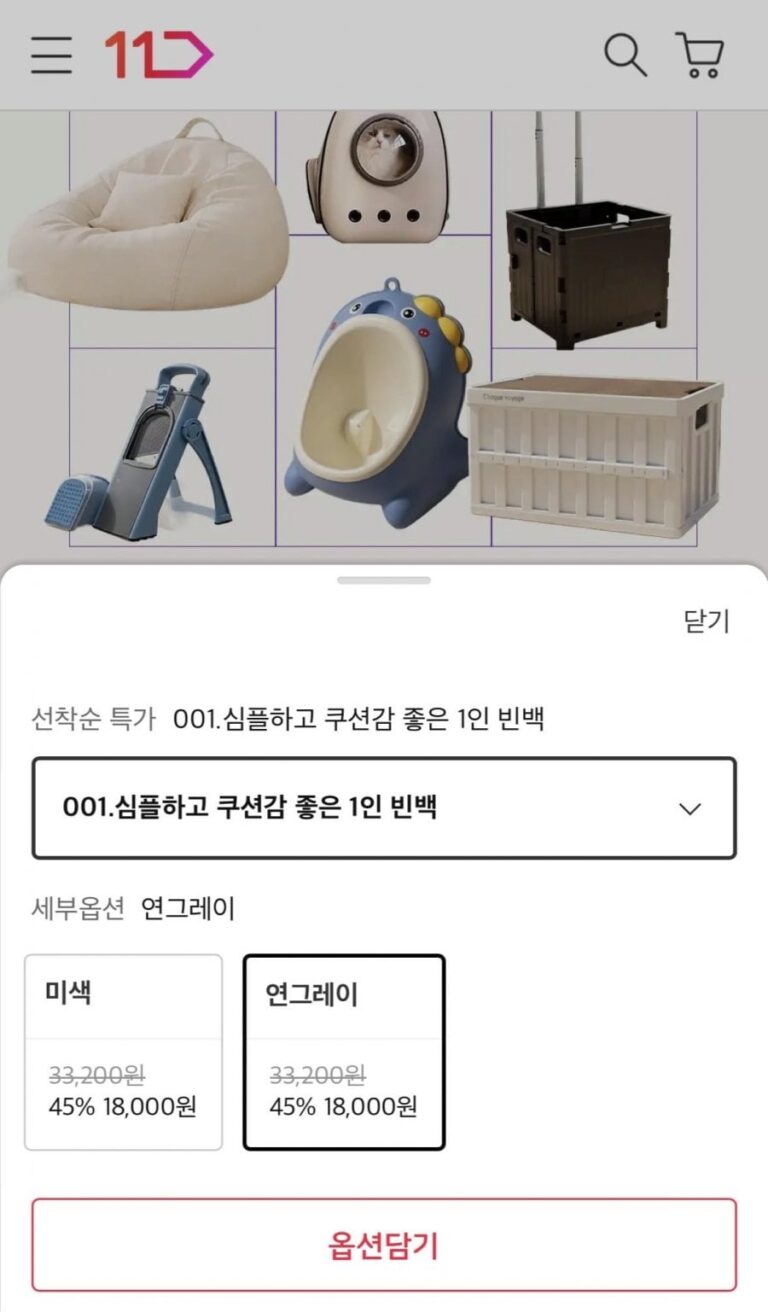This screenshot has width=768, height=1312.
Task: Select the 미색 color option
Action: coord(123,1052)
